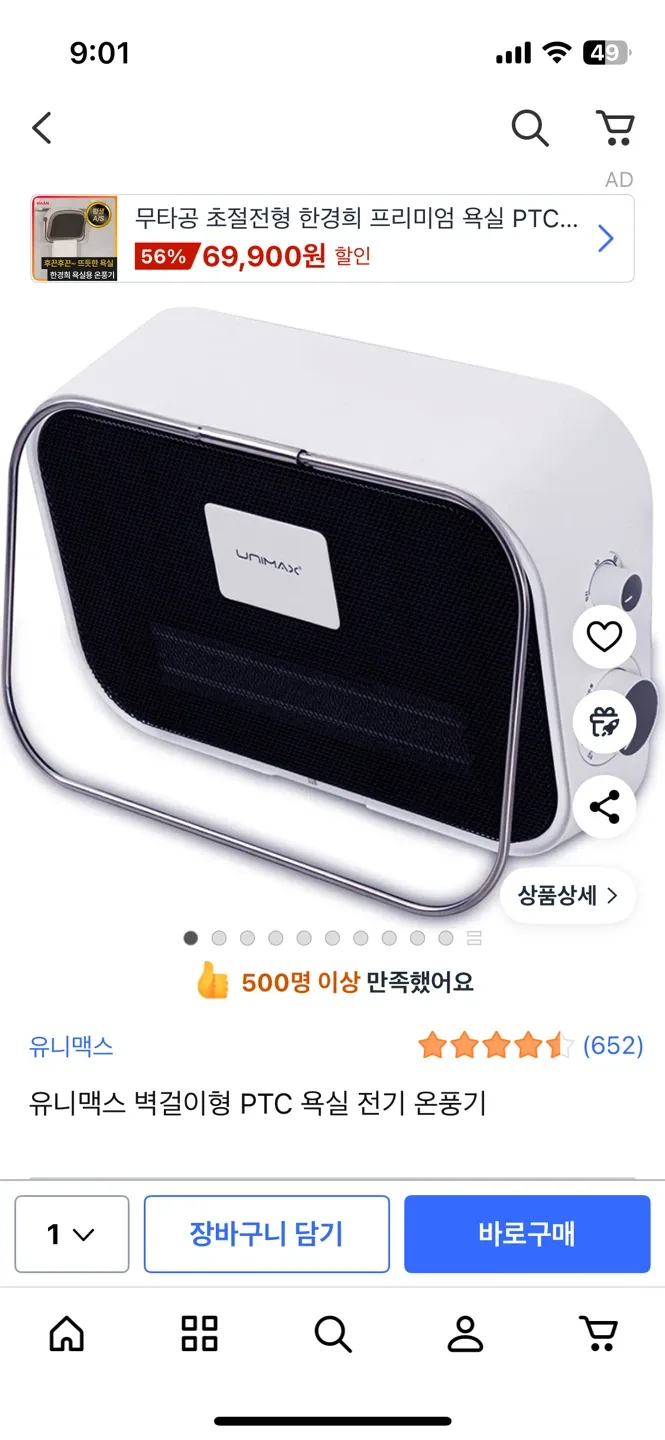Switch to the bottom search tab
665x1440 pixels.
click(332, 1333)
